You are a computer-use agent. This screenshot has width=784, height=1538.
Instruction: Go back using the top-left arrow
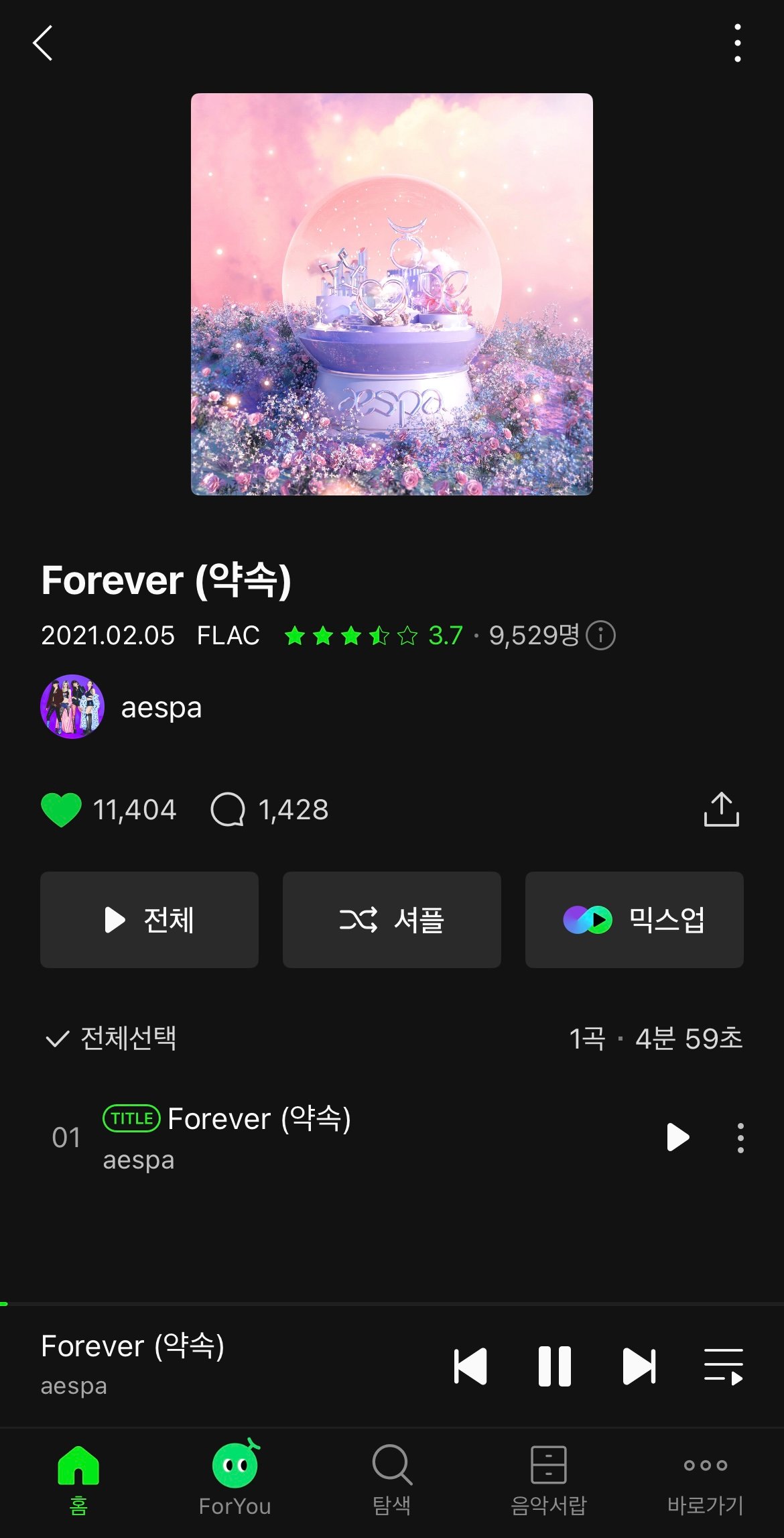pos(43,44)
